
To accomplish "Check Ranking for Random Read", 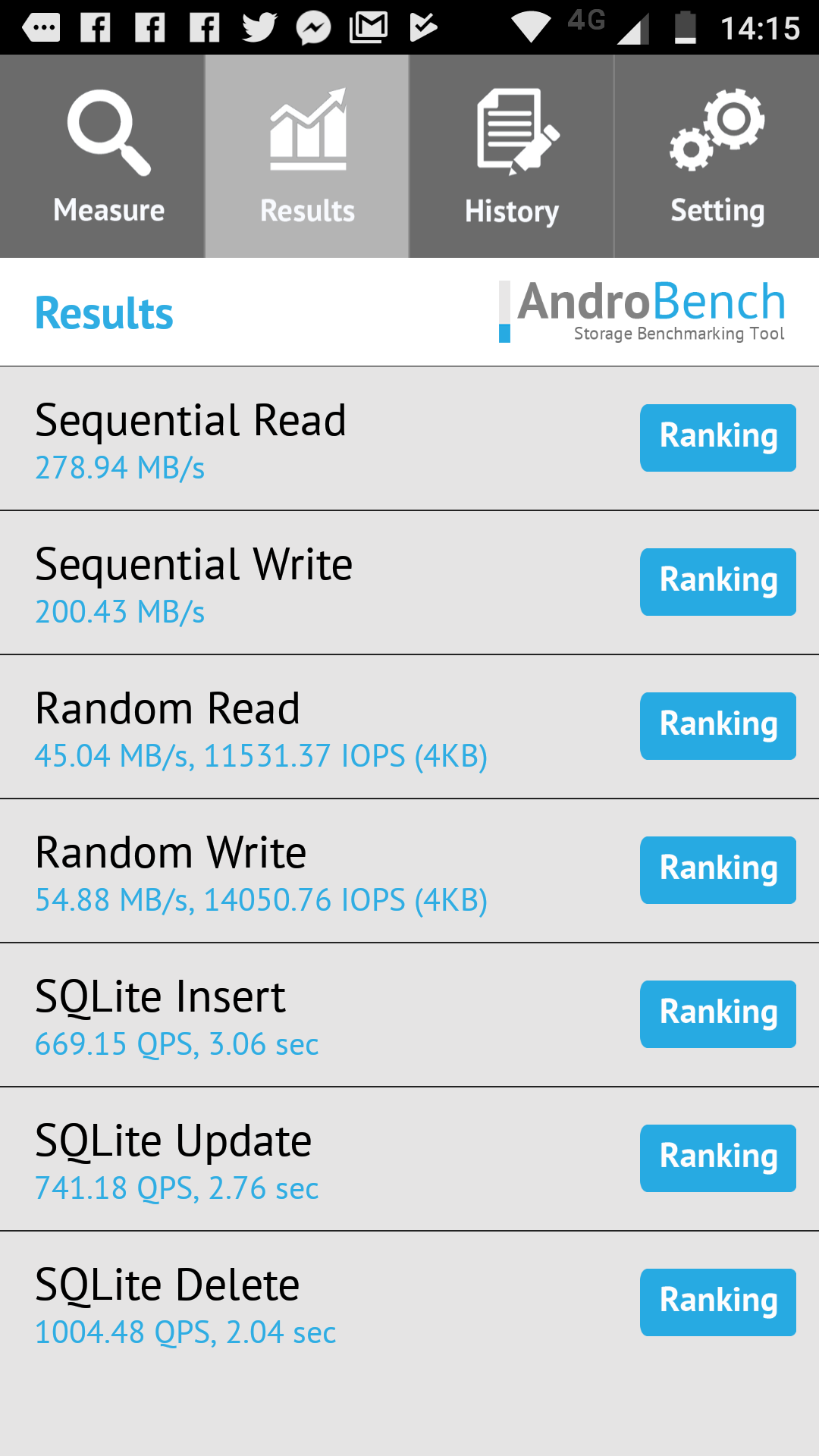I will tap(717, 726).
